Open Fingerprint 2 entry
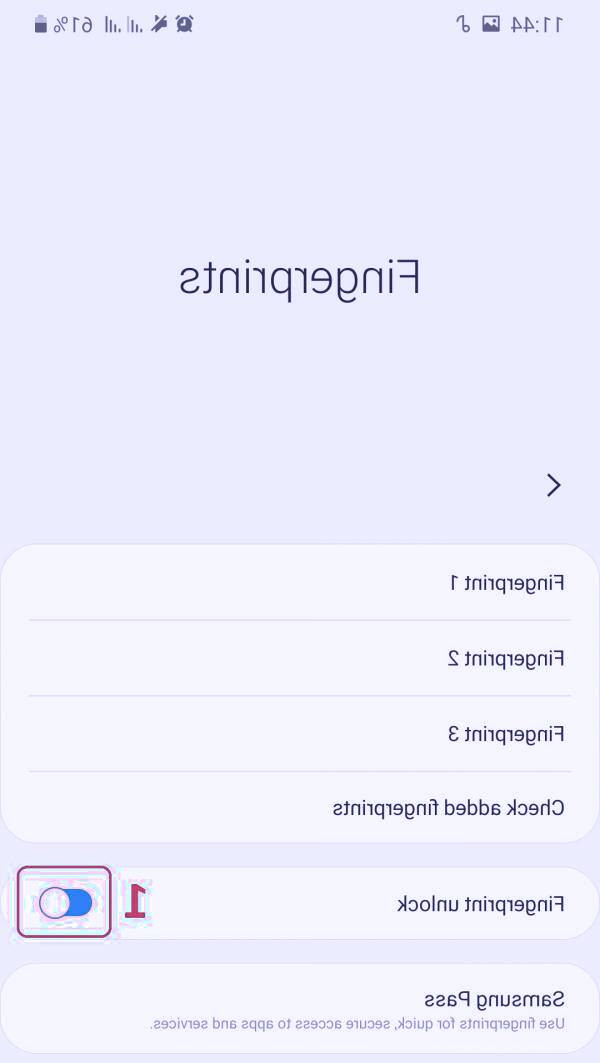Screen dimensions: 600x1063 click(x=300, y=658)
